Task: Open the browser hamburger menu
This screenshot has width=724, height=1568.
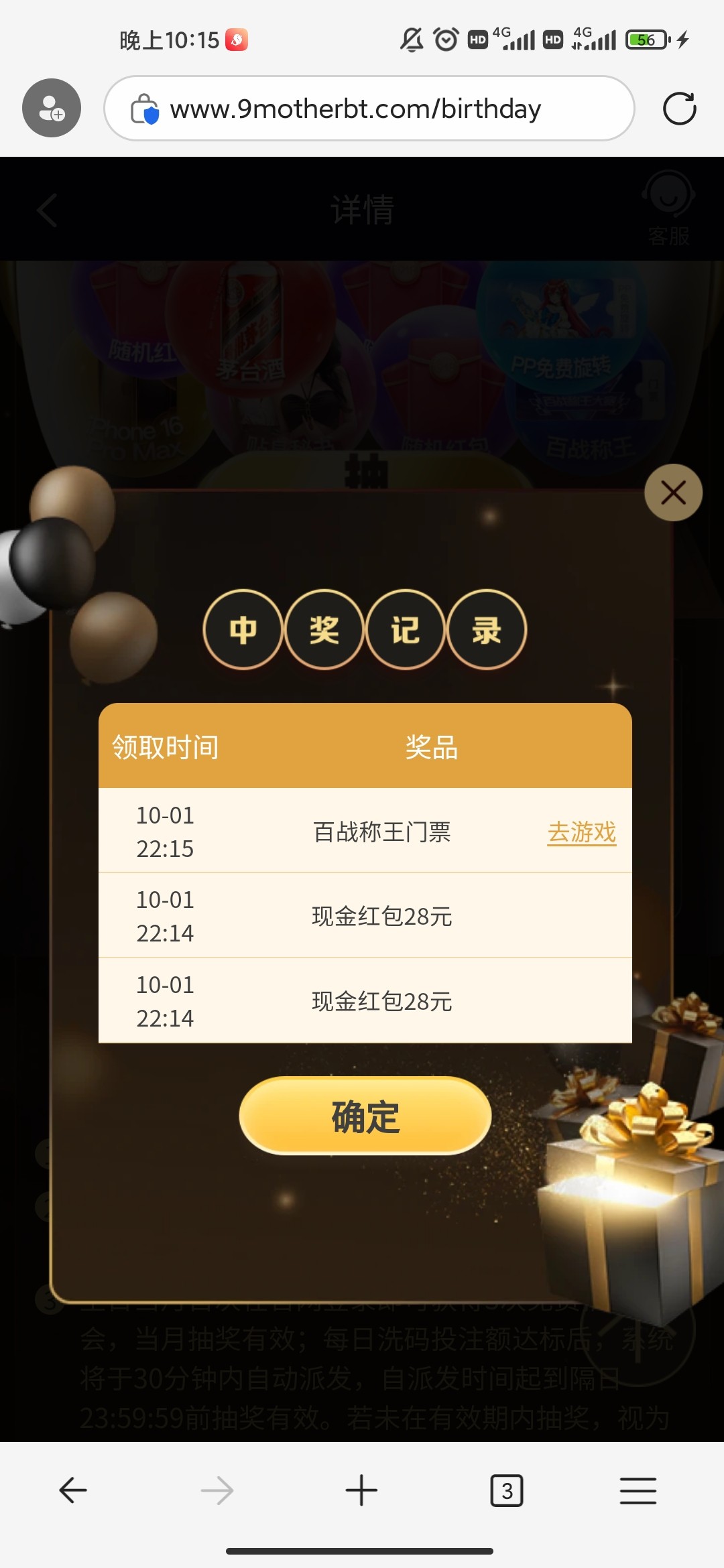Action: click(638, 1490)
